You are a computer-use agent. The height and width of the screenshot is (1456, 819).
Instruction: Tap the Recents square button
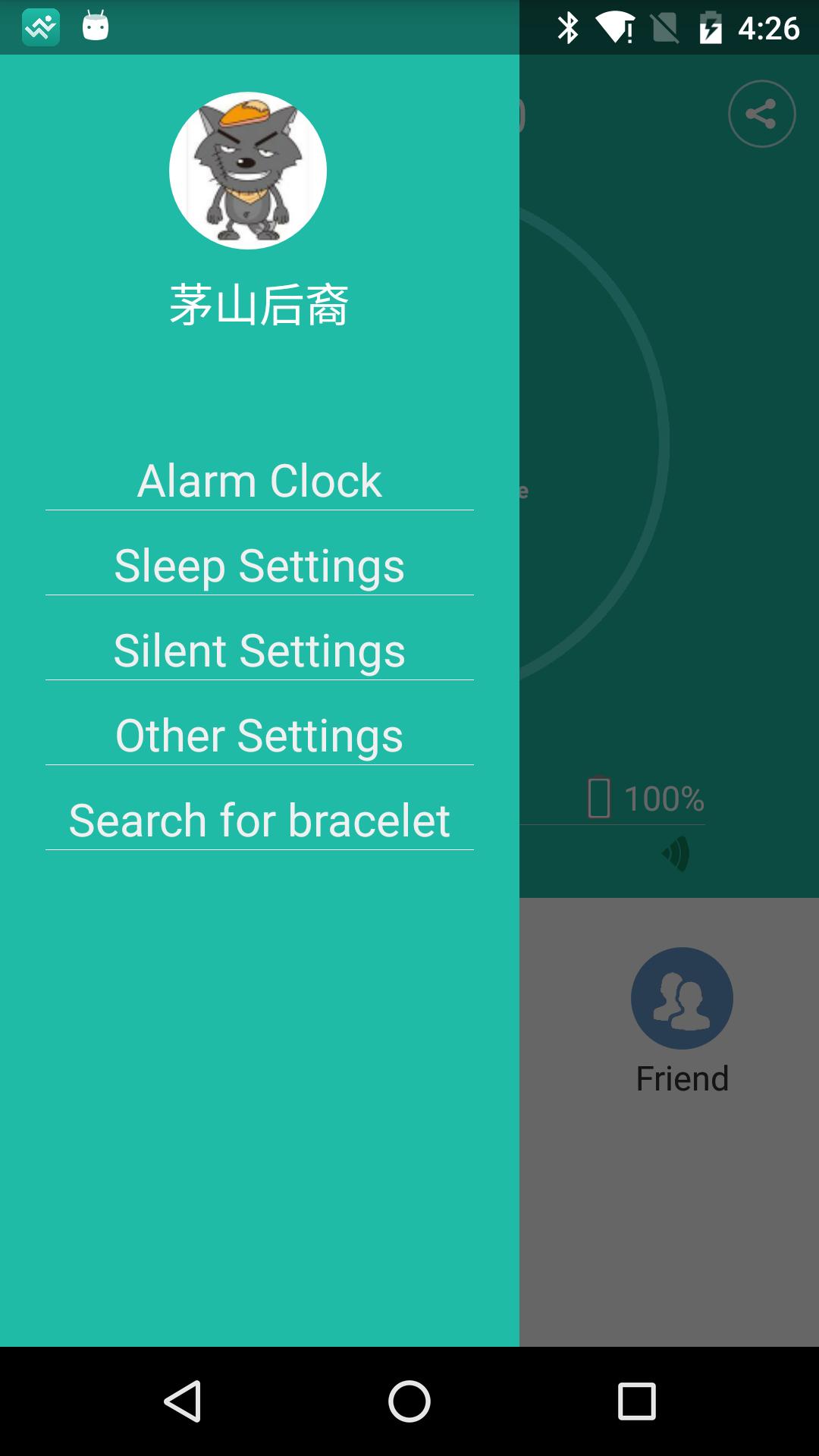pyautogui.click(x=635, y=1400)
